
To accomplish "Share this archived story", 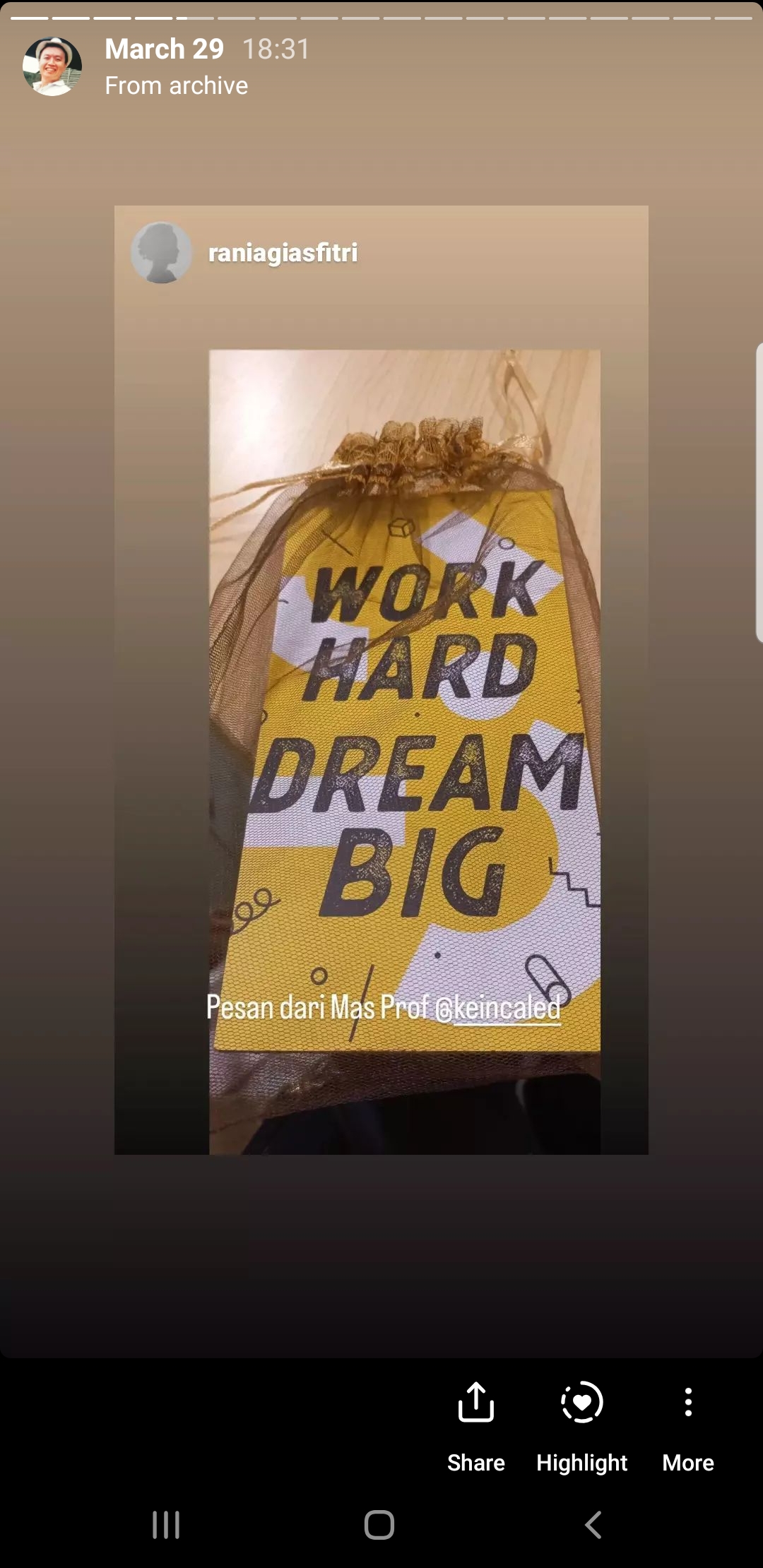I will (x=475, y=1426).
